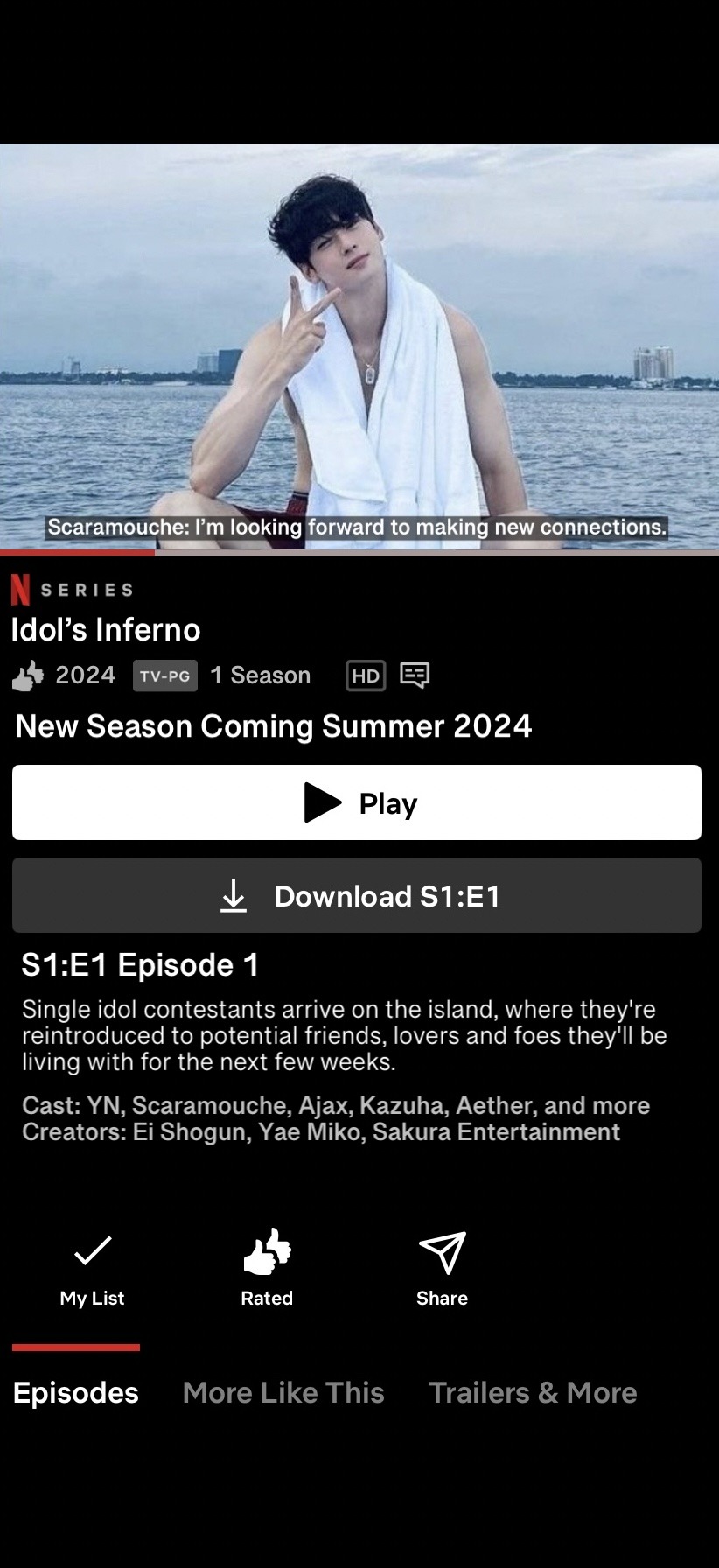Play Idol's Inferno
This screenshot has height=1568, width=719.
[357, 802]
